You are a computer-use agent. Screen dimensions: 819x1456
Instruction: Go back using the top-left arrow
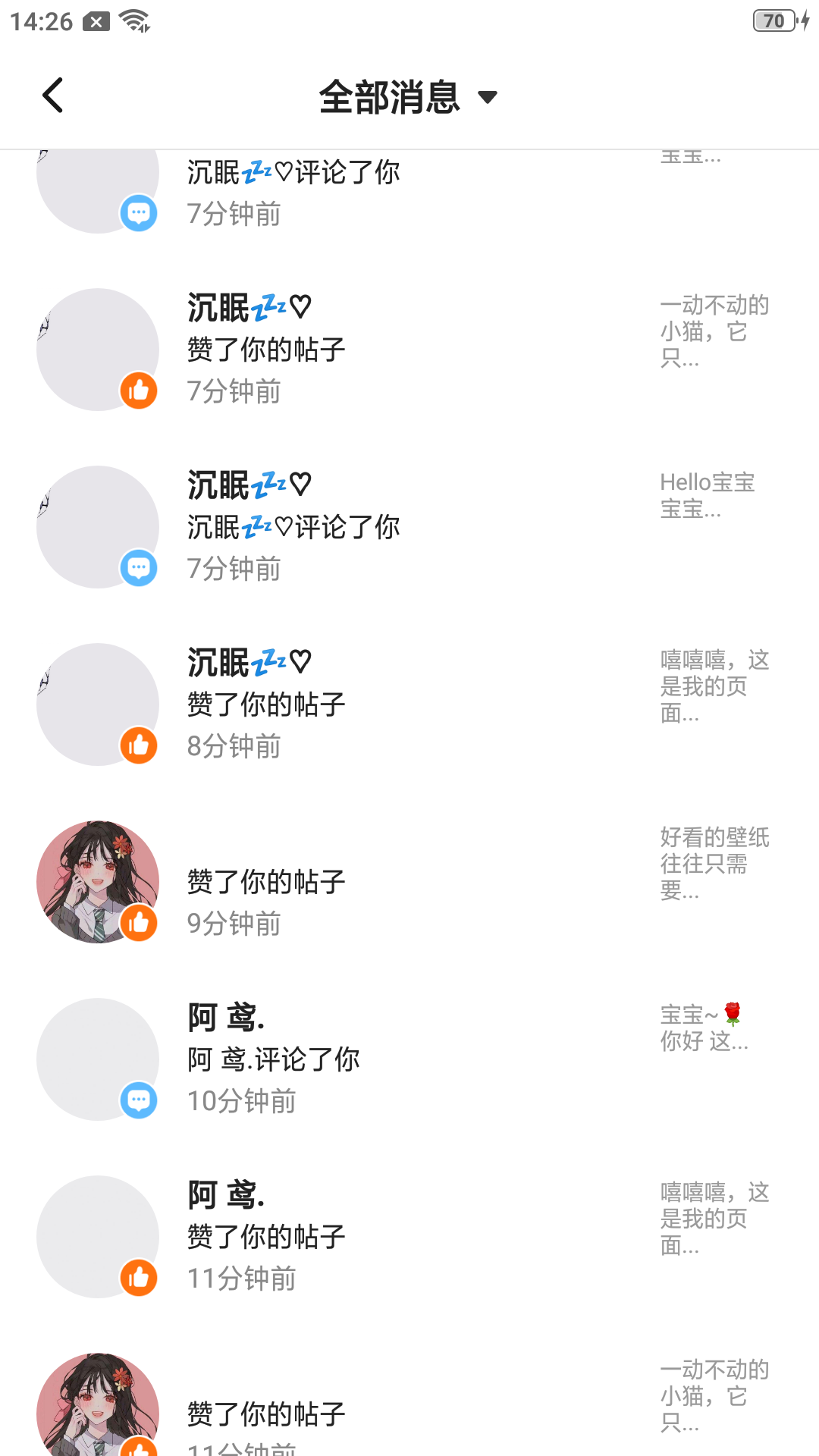click(x=53, y=96)
